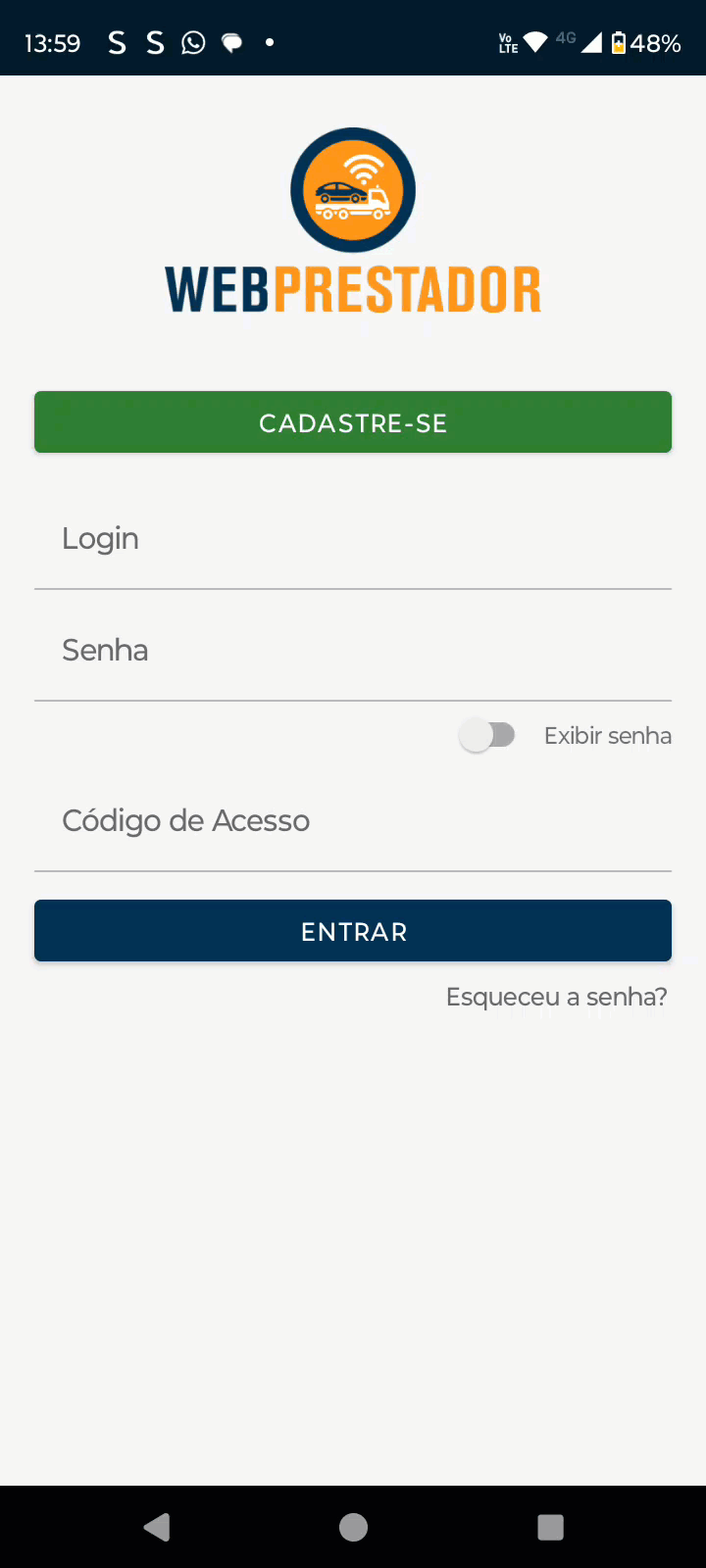Open recent apps from the navigation bar
The height and width of the screenshot is (1568, 706).
coord(550,1527)
